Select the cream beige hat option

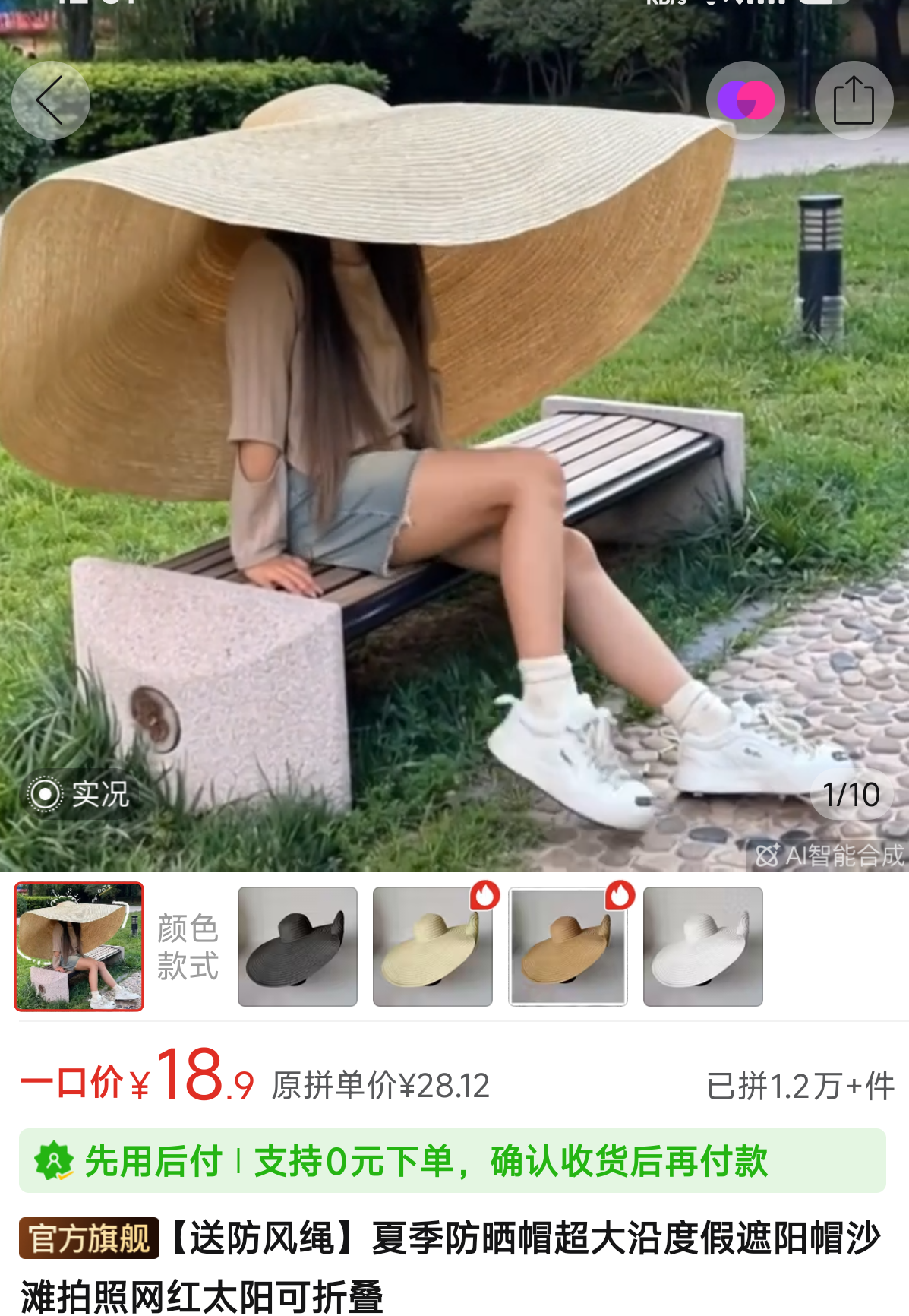(x=432, y=946)
